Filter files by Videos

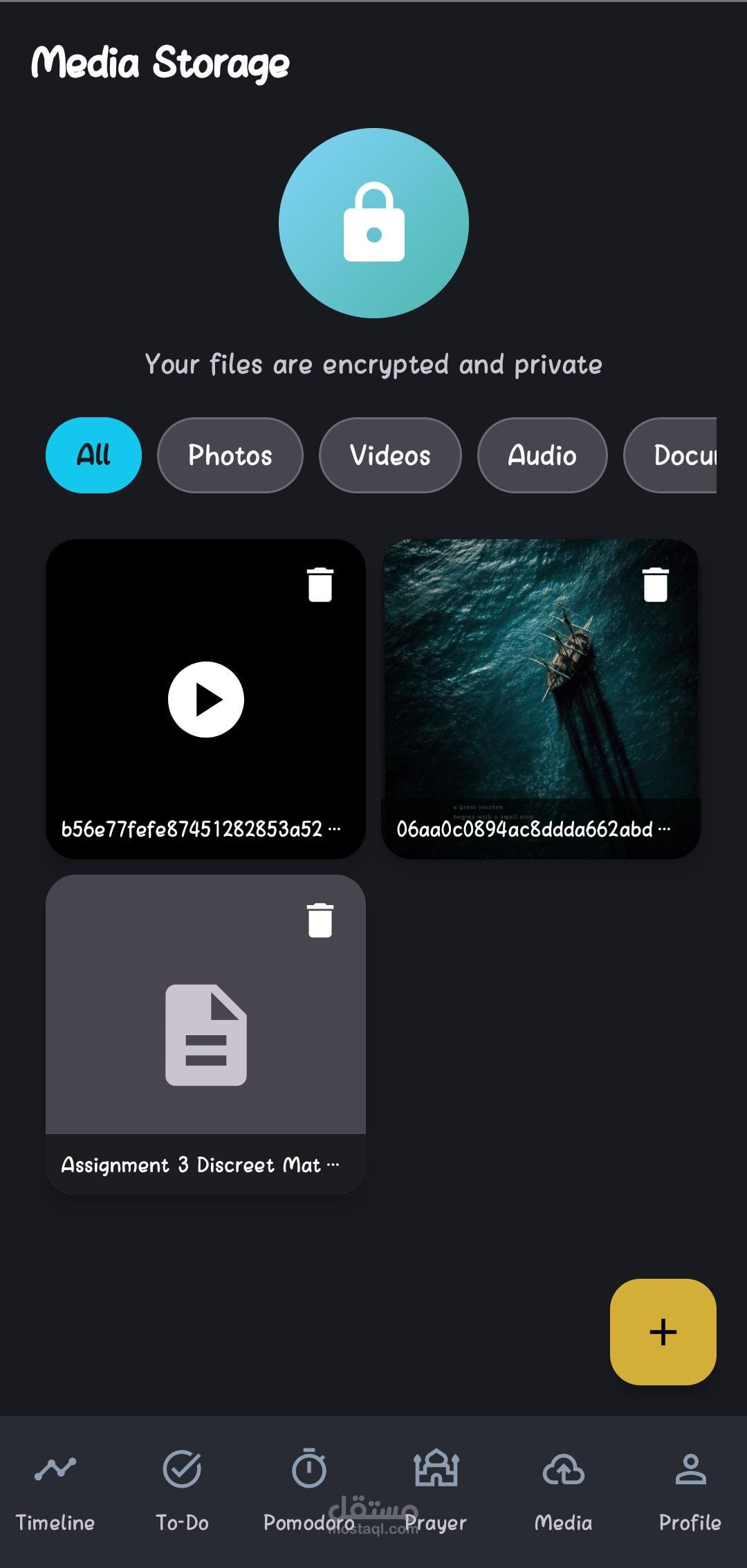pyautogui.click(x=390, y=455)
